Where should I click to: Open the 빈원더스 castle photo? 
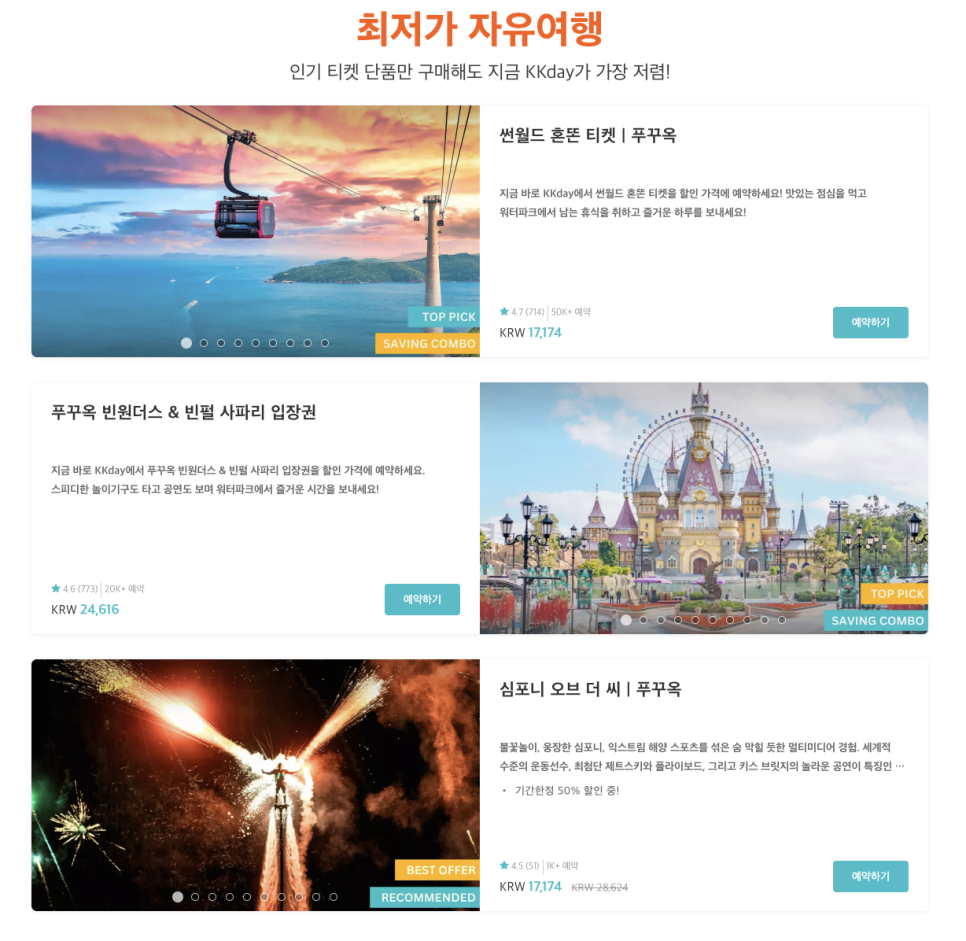[703, 490]
